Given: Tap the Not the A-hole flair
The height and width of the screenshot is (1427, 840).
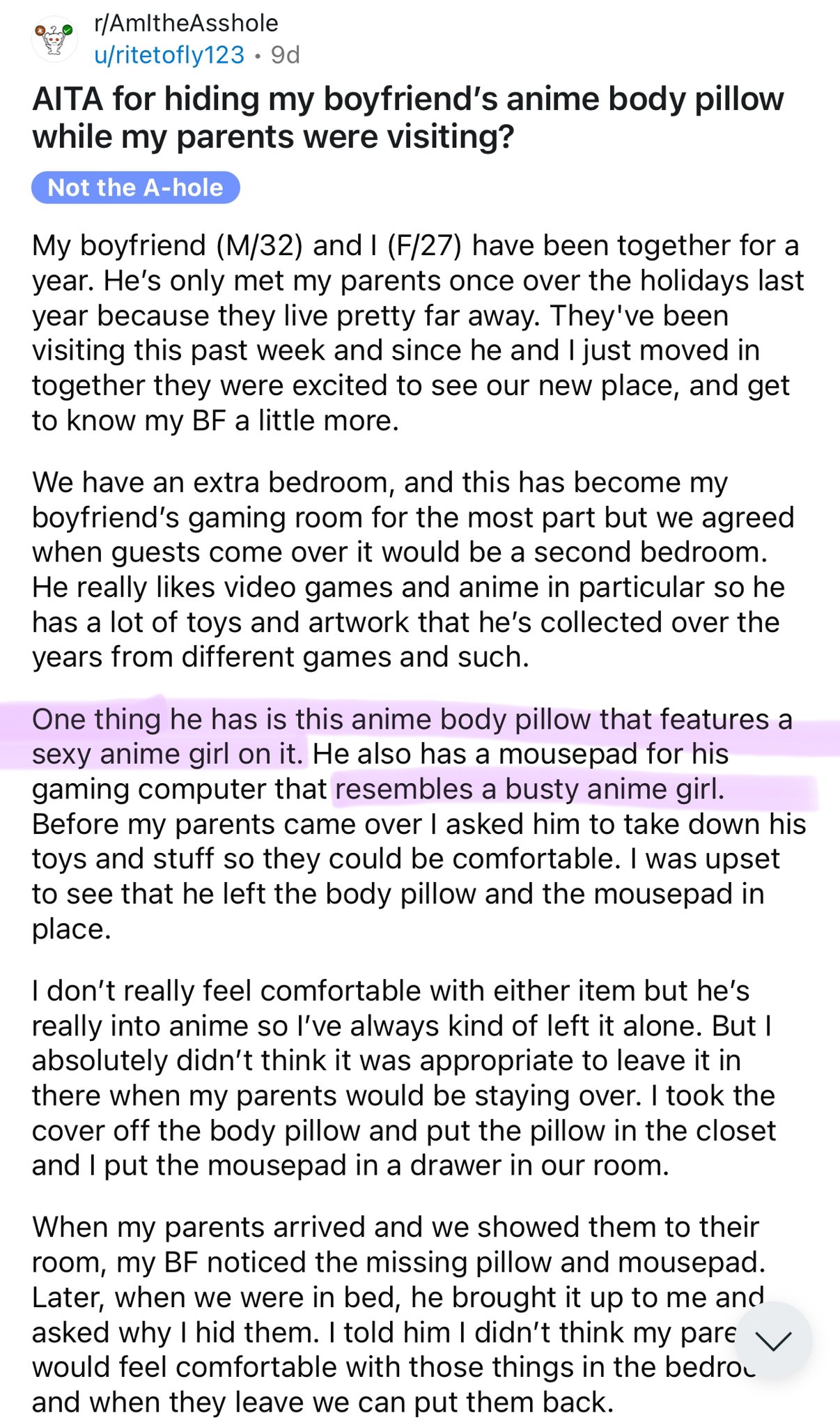Looking at the screenshot, I should (136, 187).
